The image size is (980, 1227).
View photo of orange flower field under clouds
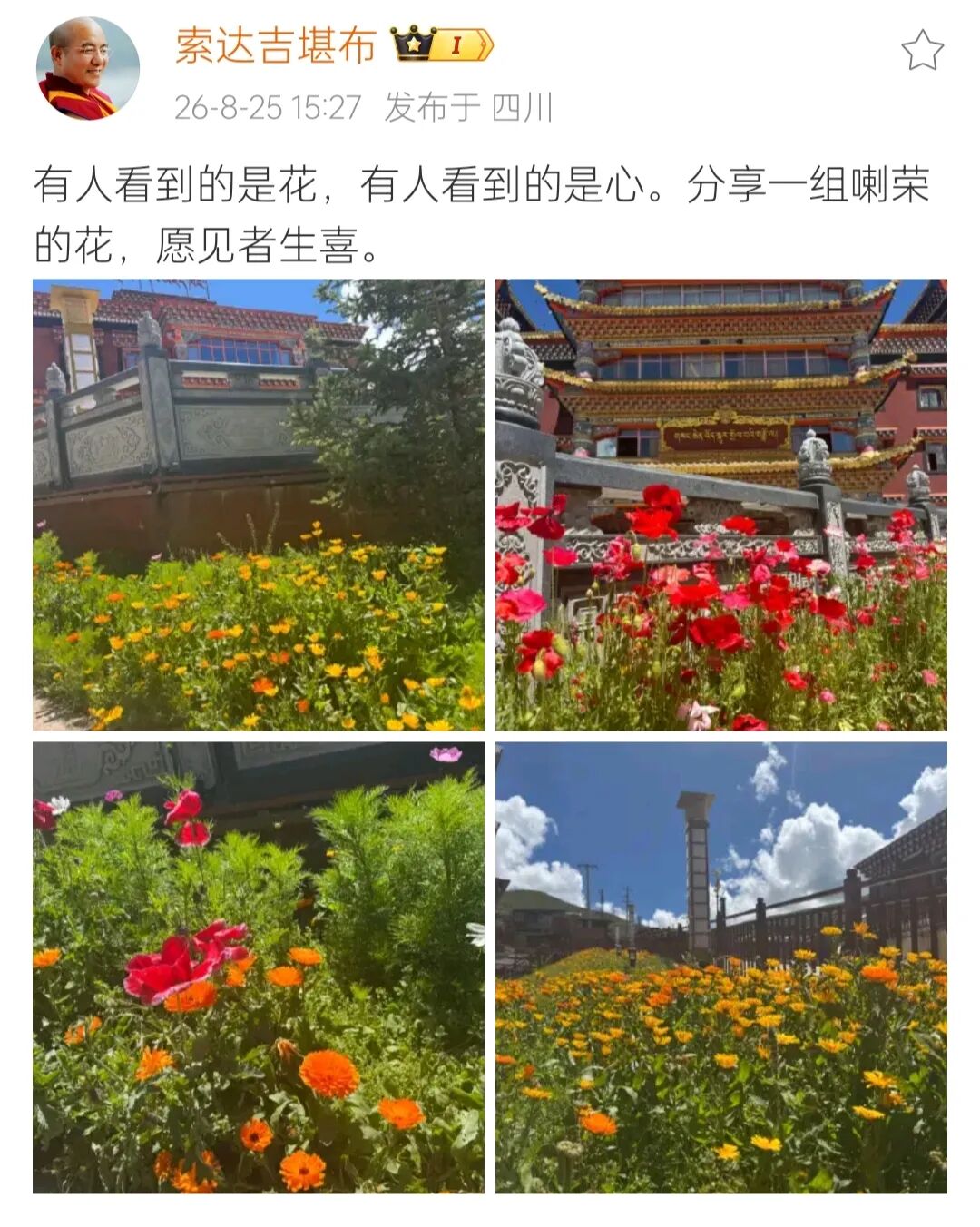(721, 967)
